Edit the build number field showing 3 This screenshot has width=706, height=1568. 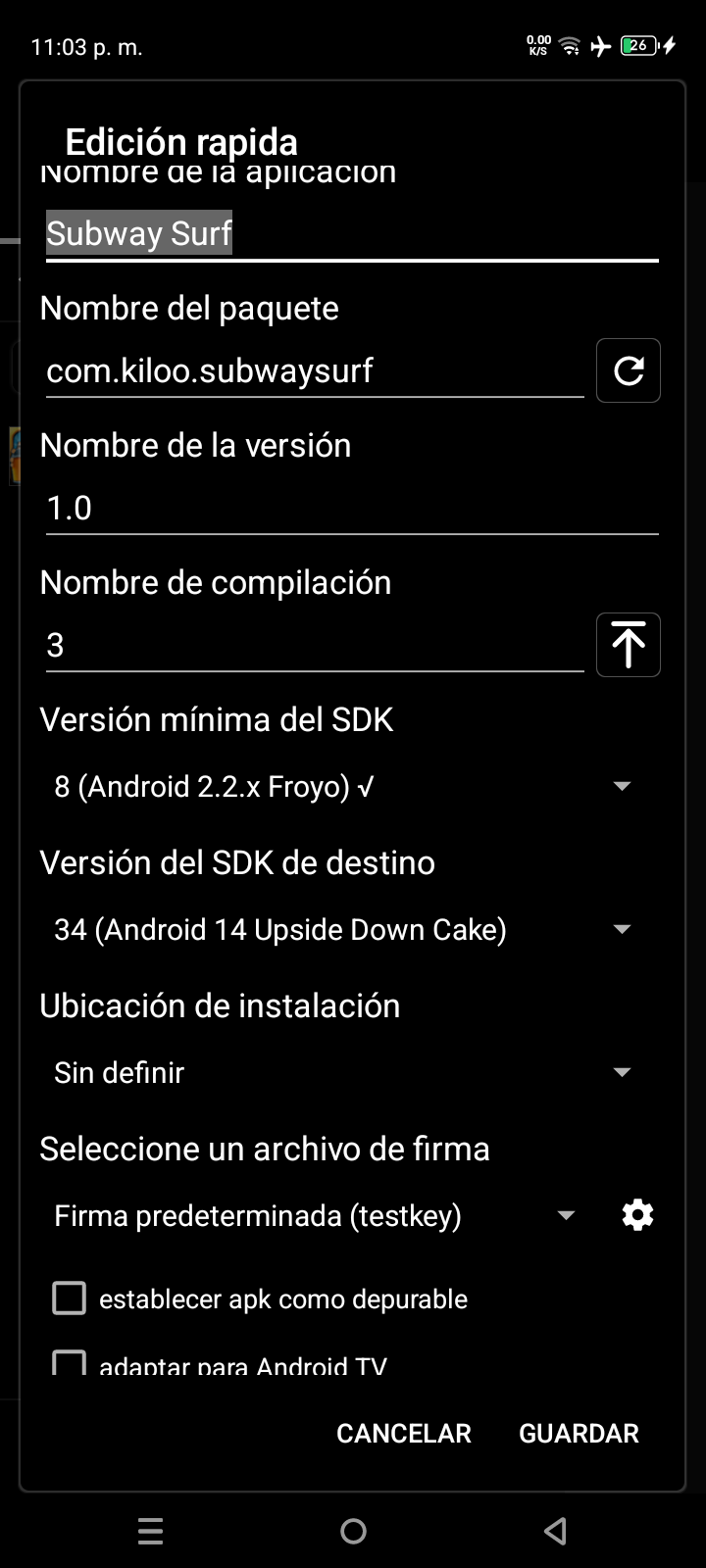[314, 646]
